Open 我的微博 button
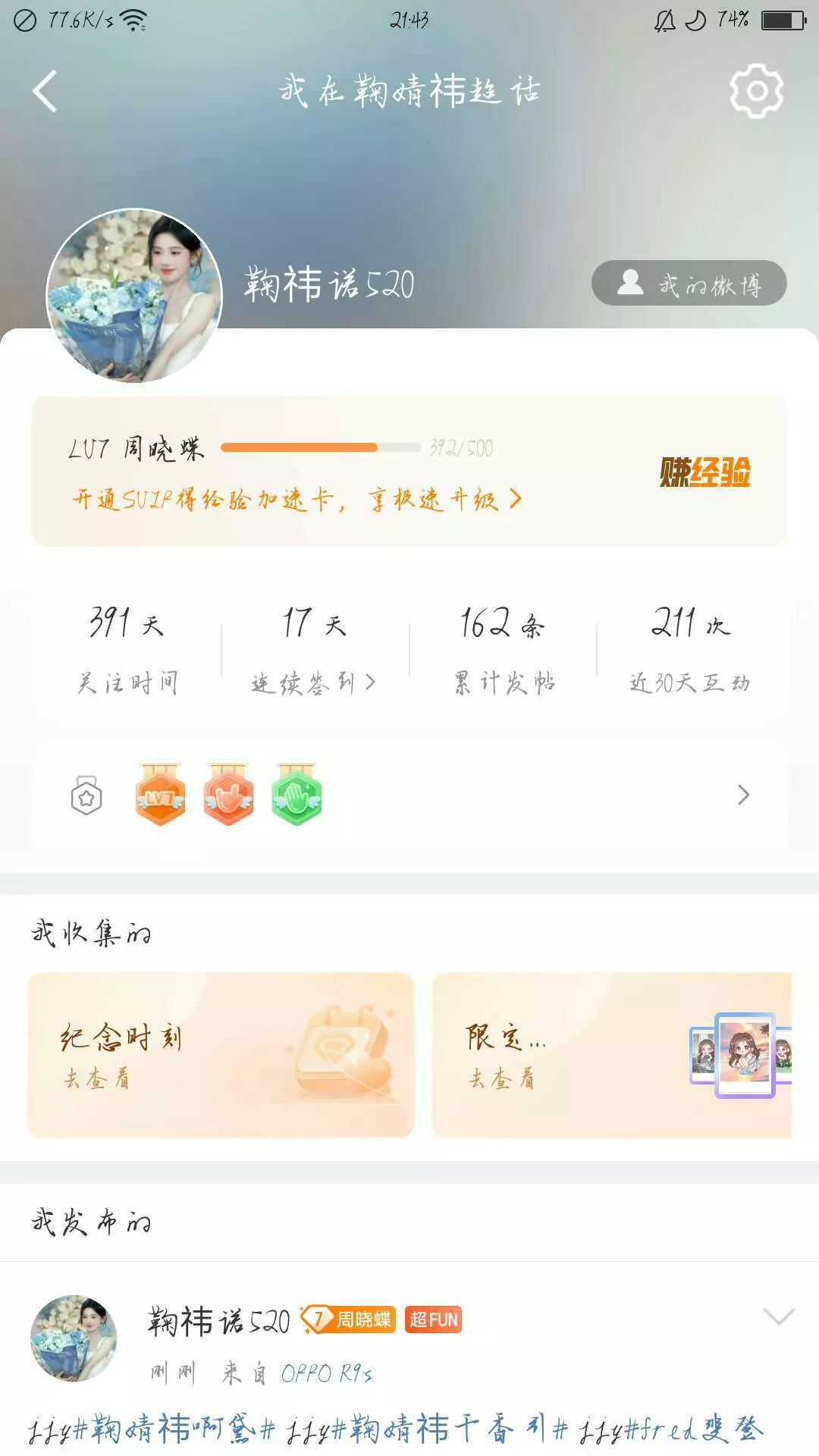Image resolution: width=819 pixels, height=1456 pixels. (689, 283)
